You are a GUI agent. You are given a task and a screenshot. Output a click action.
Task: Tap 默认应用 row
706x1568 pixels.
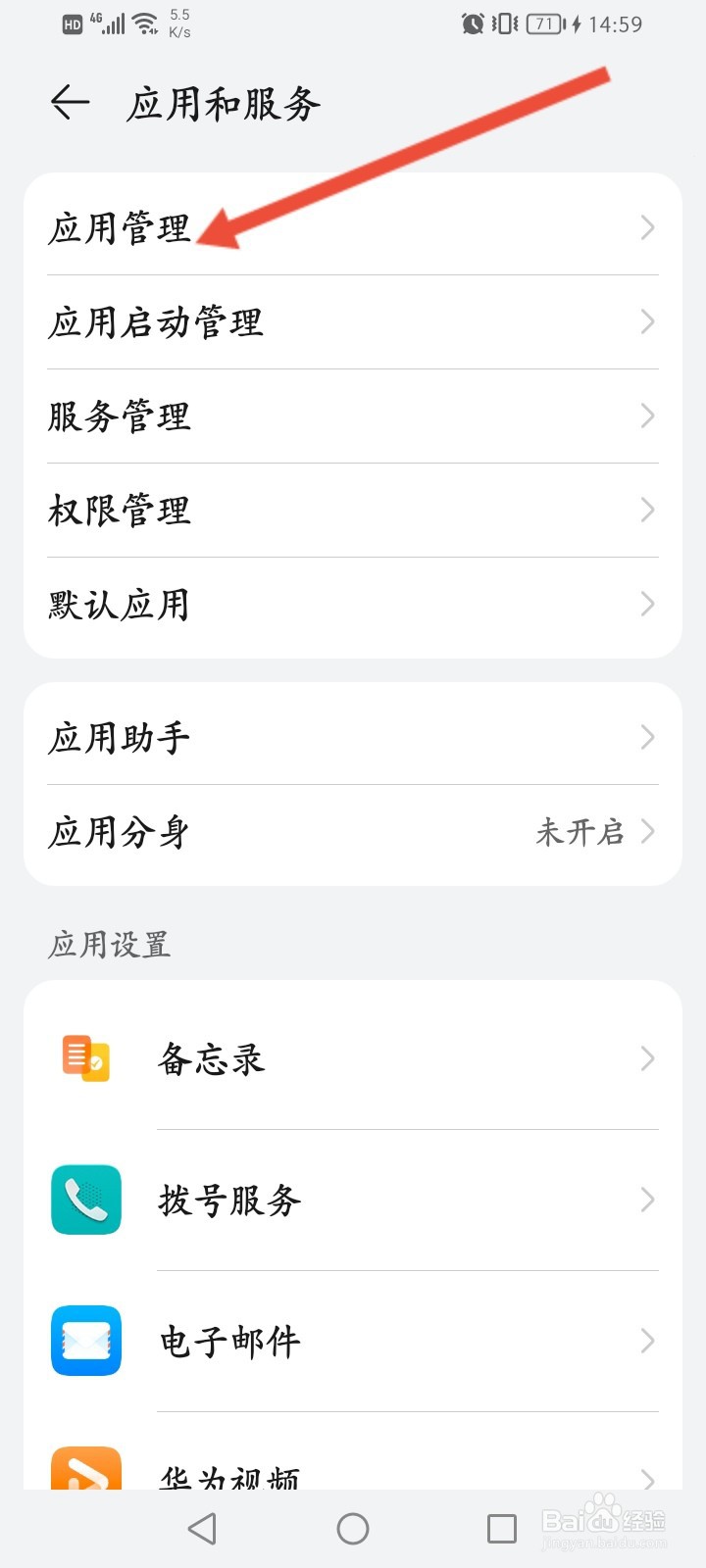pyautogui.click(x=353, y=605)
